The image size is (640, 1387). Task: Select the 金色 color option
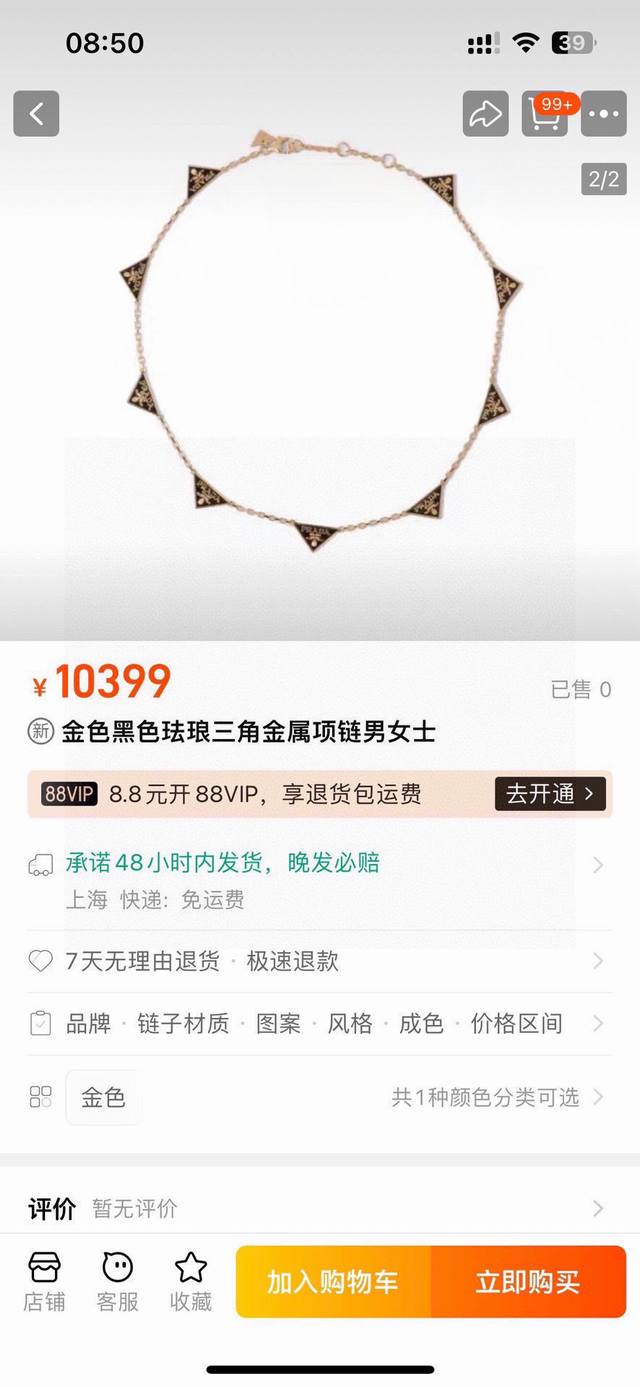click(x=103, y=1097)
